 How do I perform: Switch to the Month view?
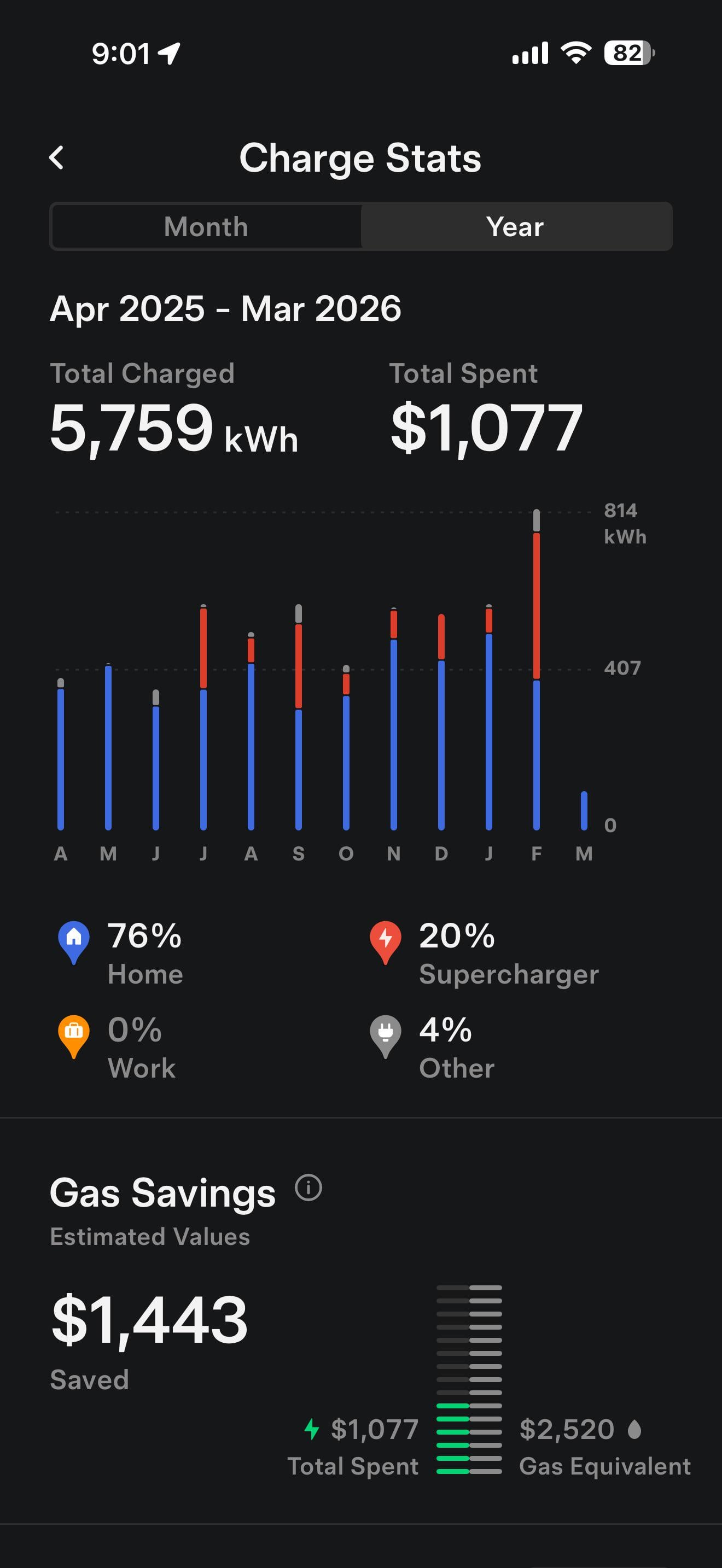206,227
